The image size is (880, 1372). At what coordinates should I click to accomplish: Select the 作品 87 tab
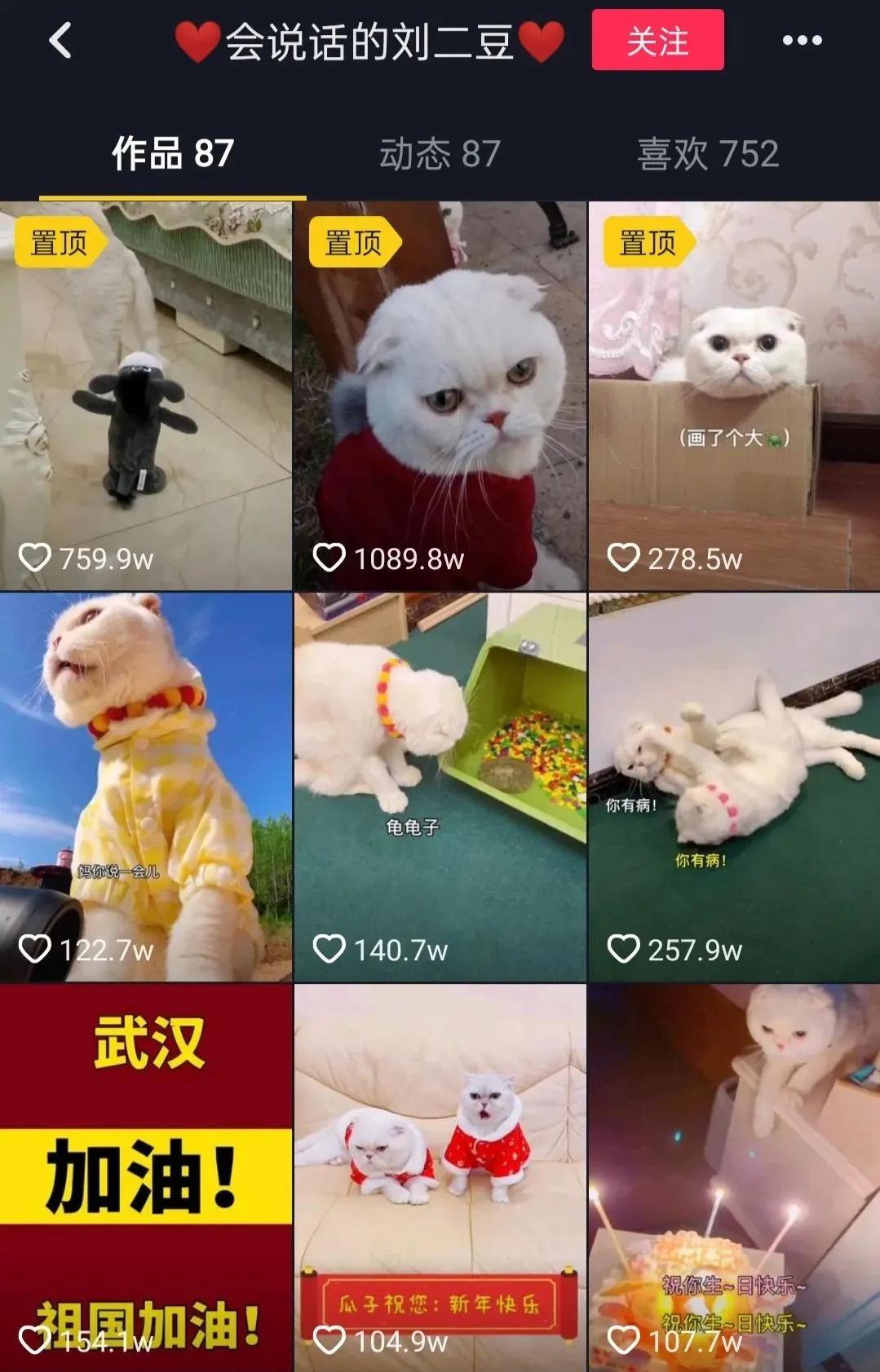click(171, 153)
